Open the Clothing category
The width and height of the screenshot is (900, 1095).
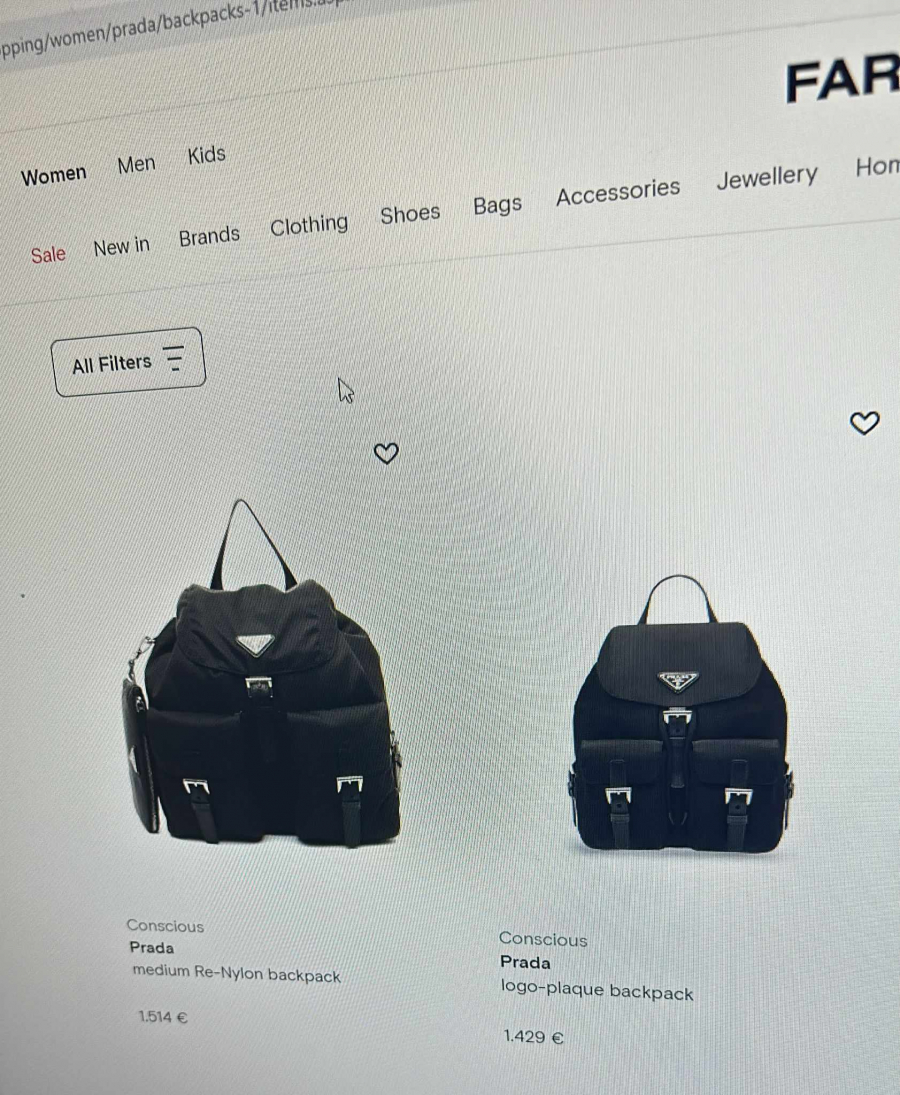pos(309,225)
